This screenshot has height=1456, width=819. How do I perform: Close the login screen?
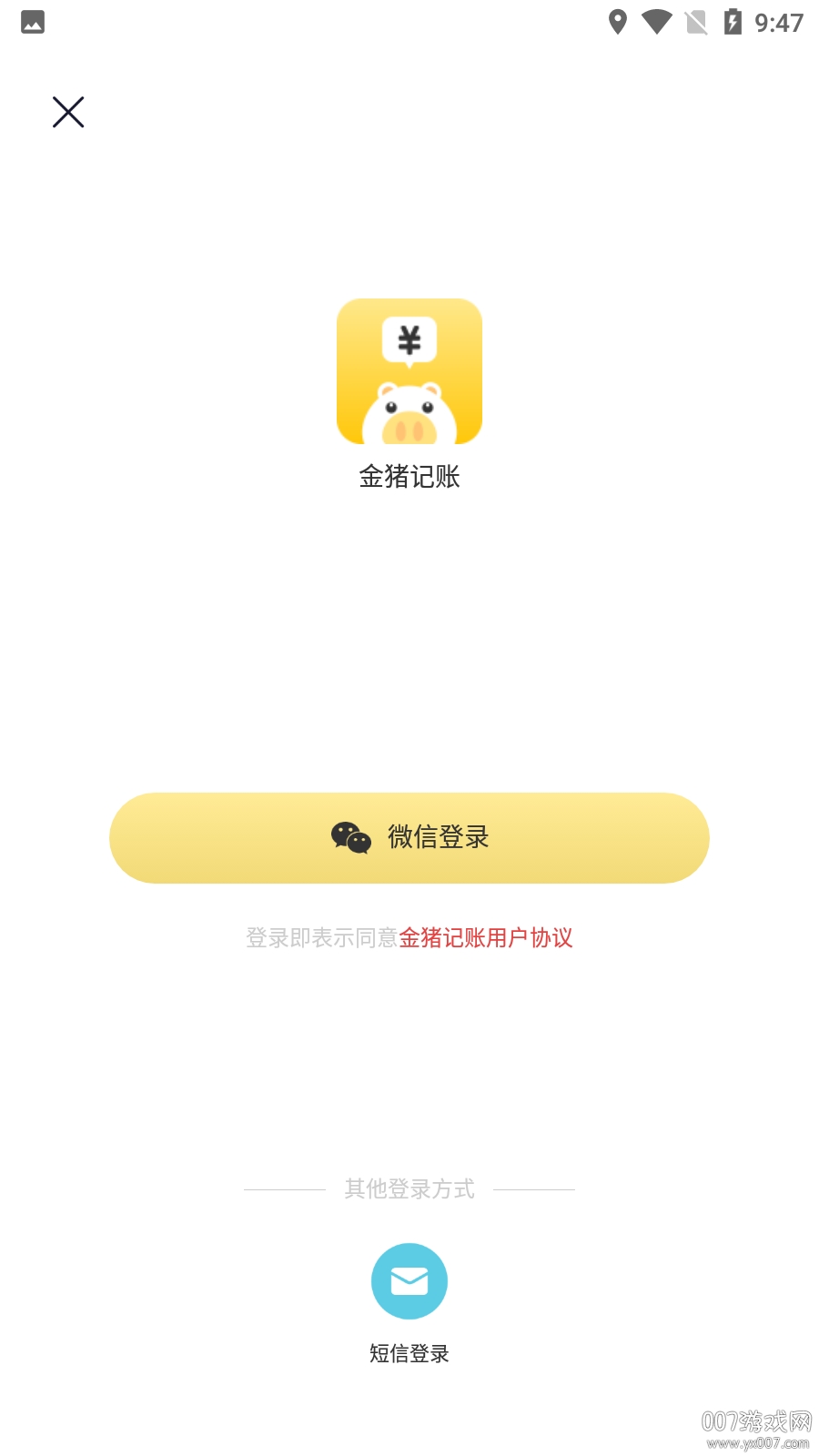point(68,112)
